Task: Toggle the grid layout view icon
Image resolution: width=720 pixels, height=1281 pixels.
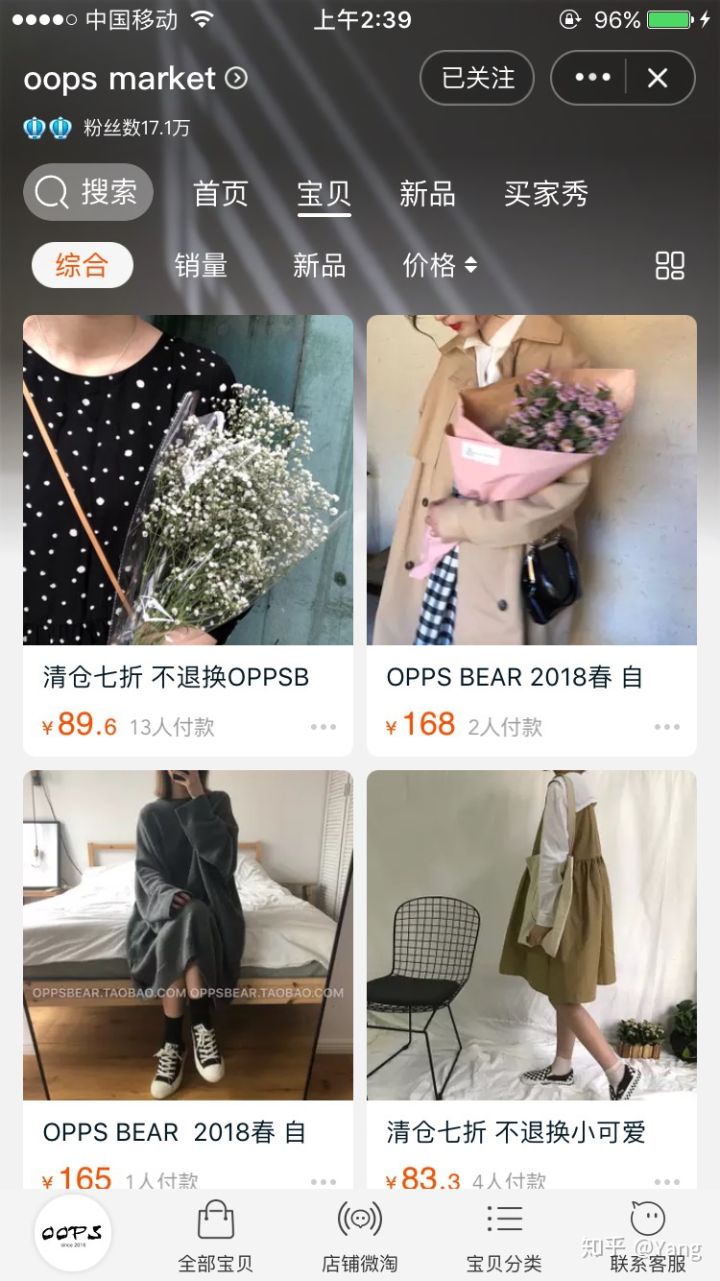Action: 669,265
